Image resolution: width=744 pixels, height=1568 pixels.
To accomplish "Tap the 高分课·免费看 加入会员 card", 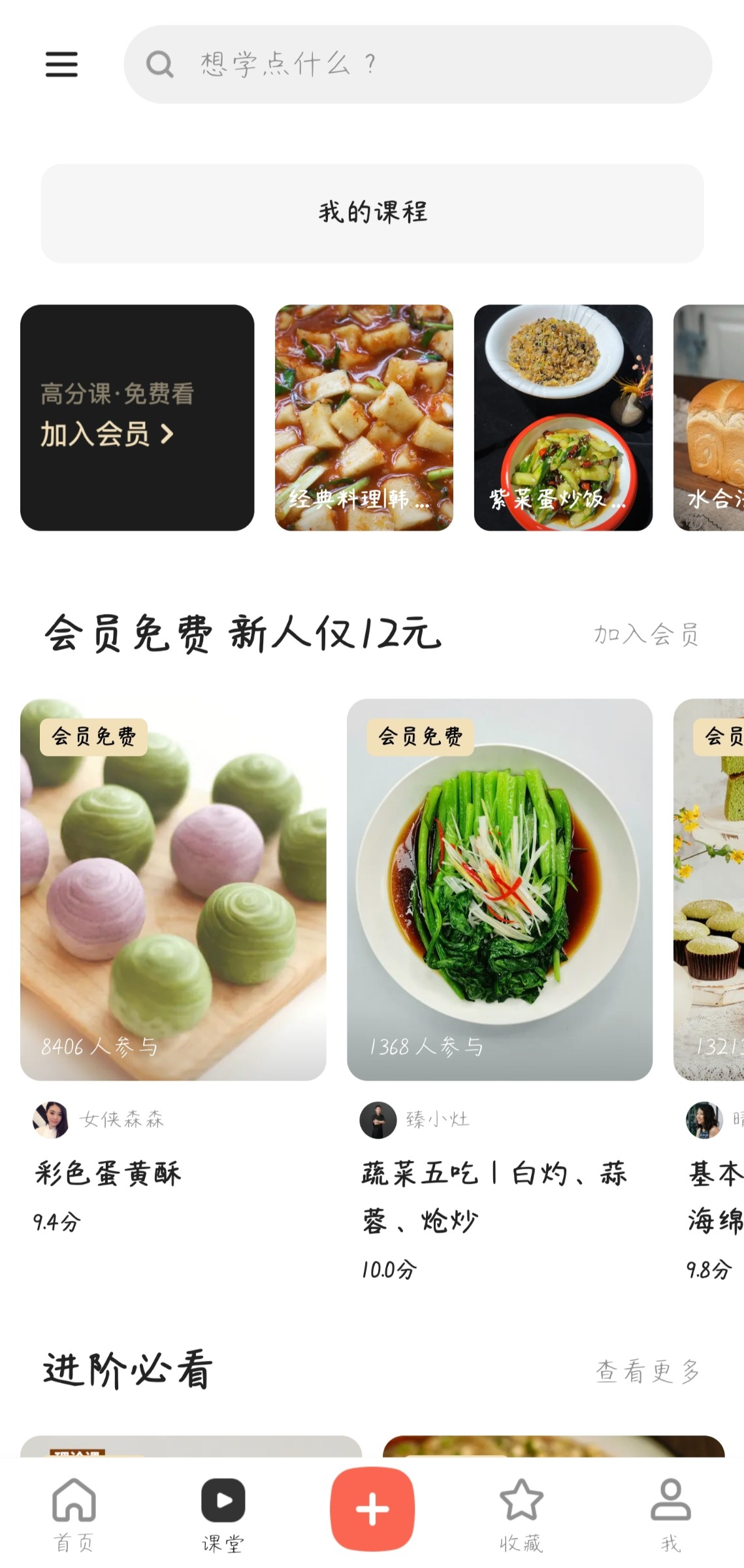I will click(x=137, y=417).
